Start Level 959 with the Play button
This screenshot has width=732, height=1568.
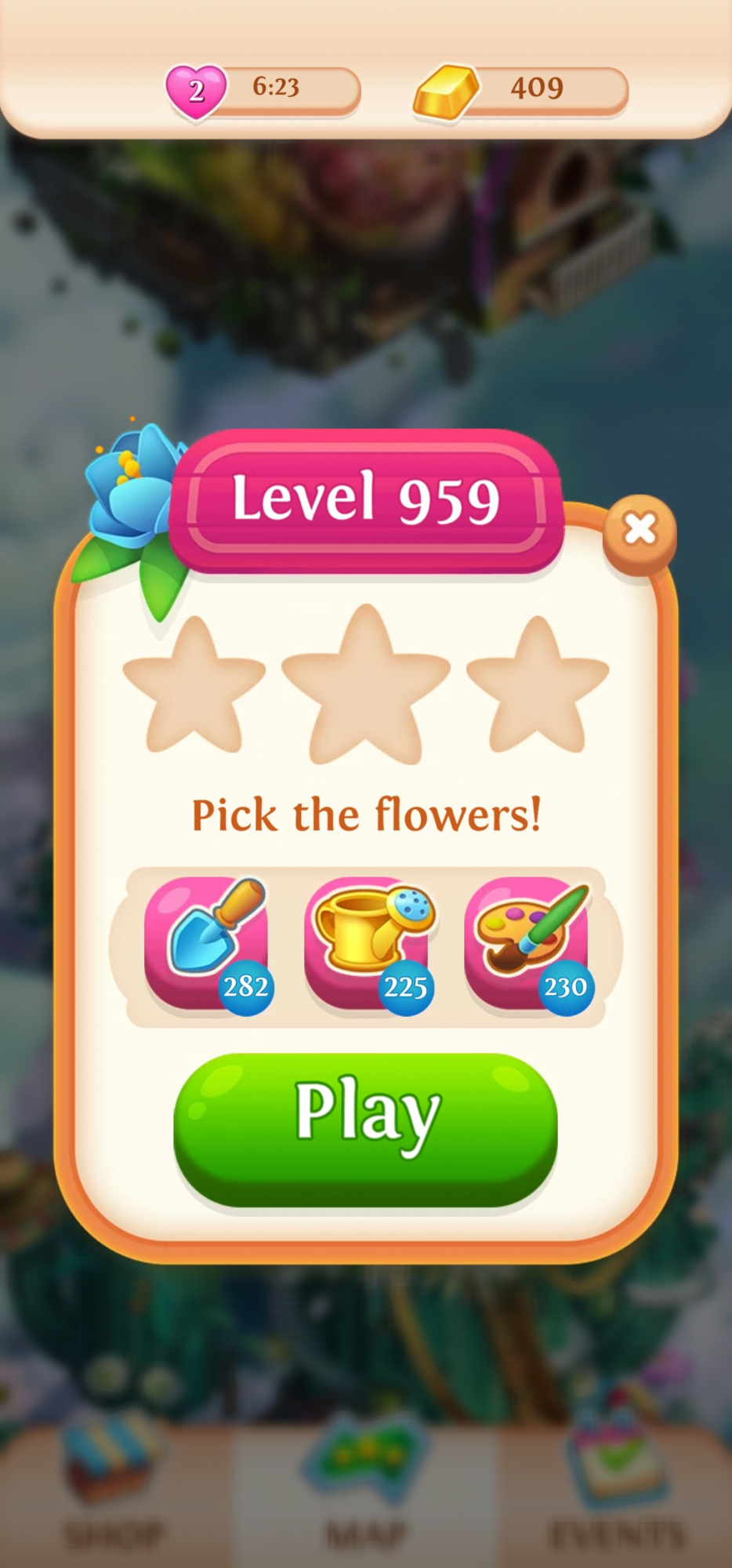click(365, 1127)
